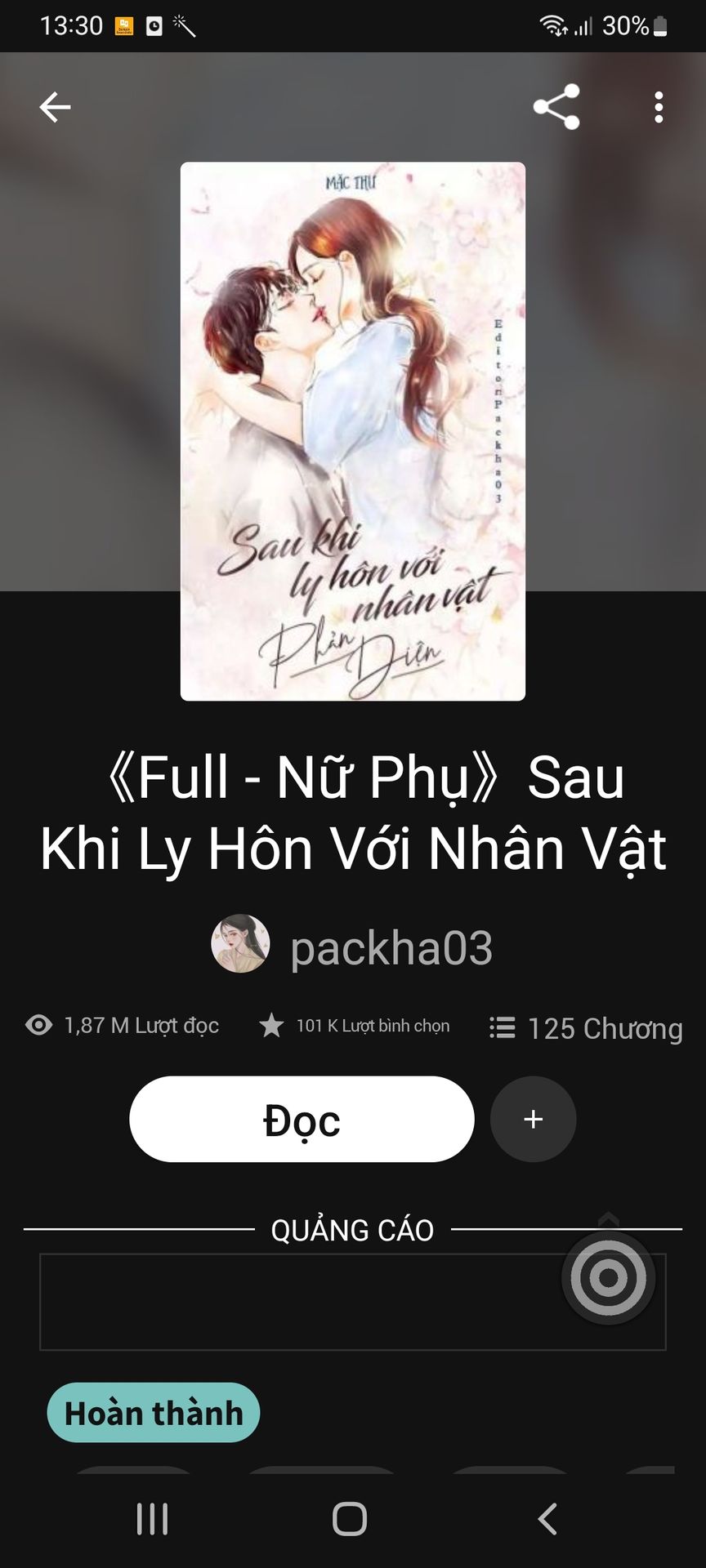Share this story

[556, 107]
